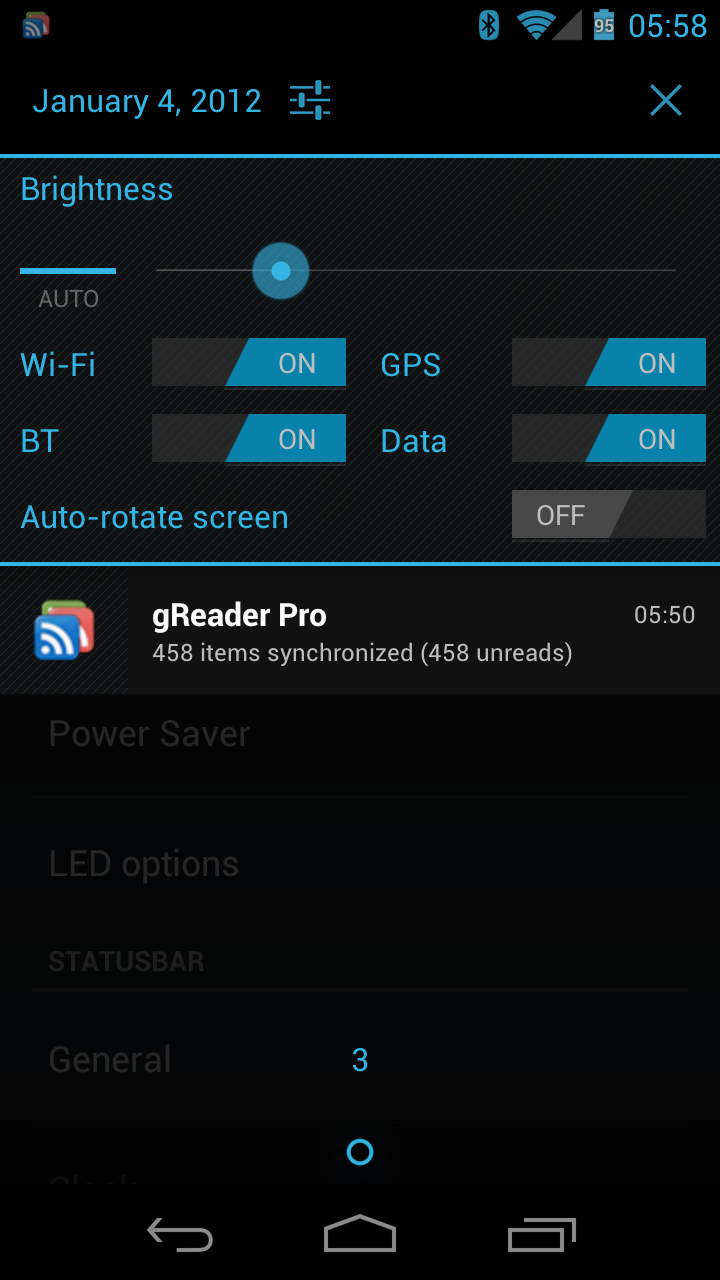Tap the navigation bar back button
The height and width of the screenshot is (1280, 720).
tap(180, 1235)
